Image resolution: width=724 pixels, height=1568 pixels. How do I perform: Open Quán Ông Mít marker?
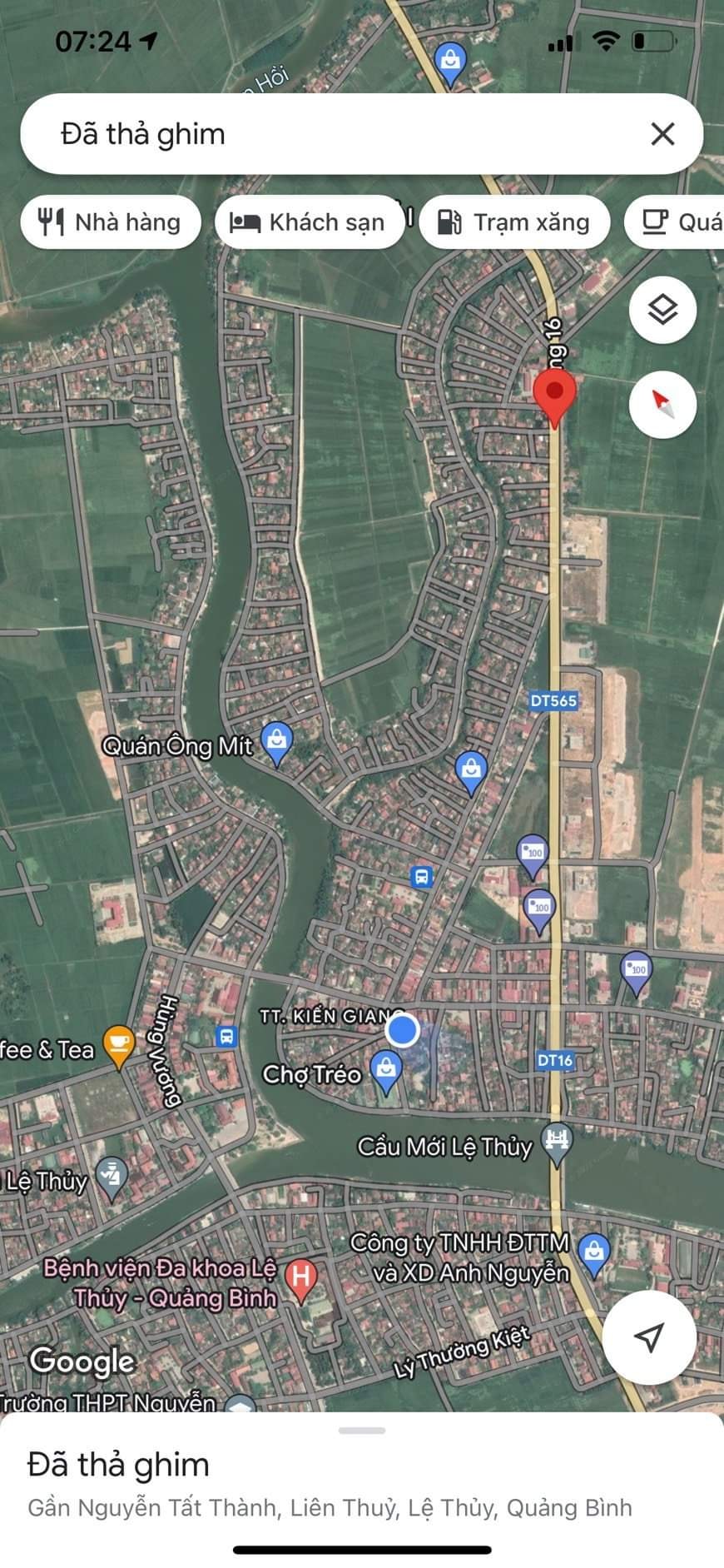pos(276,740)
